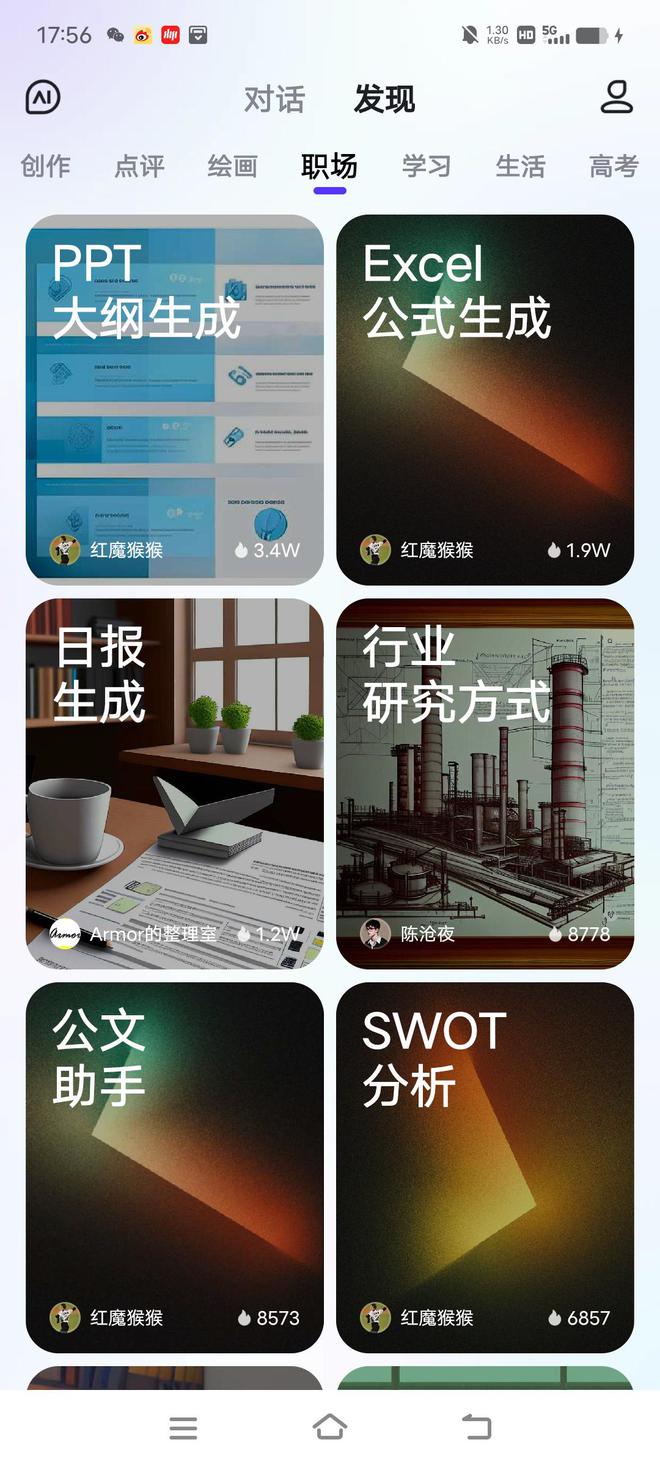Screen dimensions: 660x1467
Task: Switch to the 学习 category
Action: click(x=426, y=166)
